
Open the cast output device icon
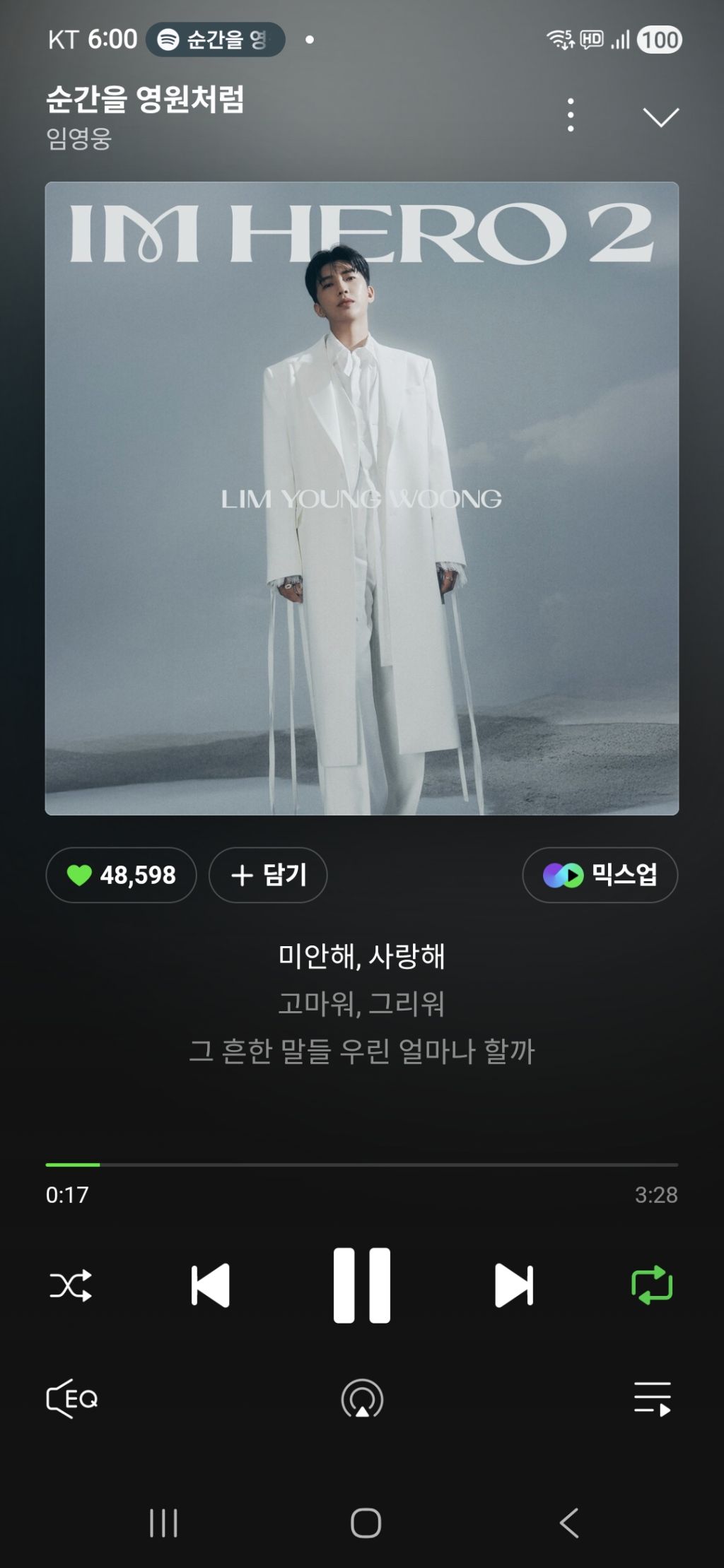coord(362,1399)
